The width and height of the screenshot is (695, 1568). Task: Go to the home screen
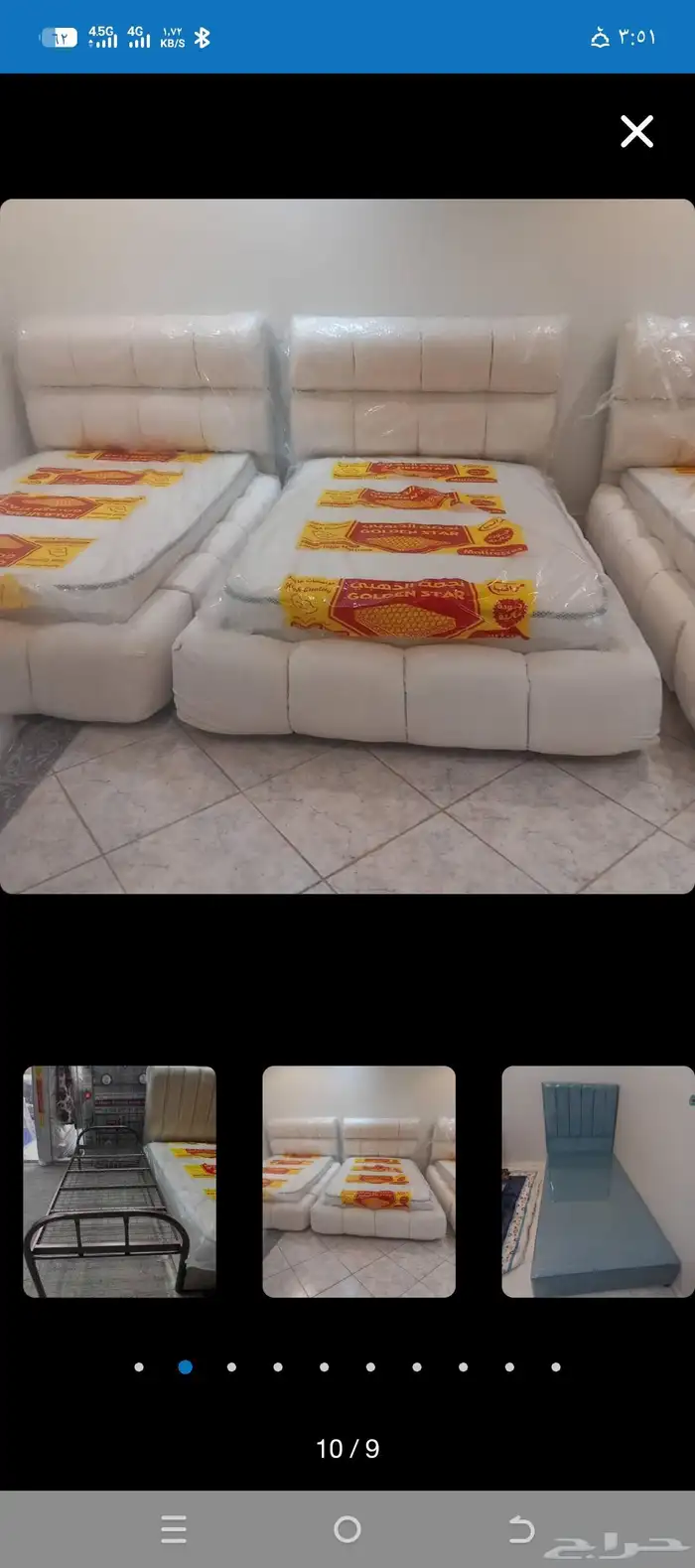point(347,1529)
